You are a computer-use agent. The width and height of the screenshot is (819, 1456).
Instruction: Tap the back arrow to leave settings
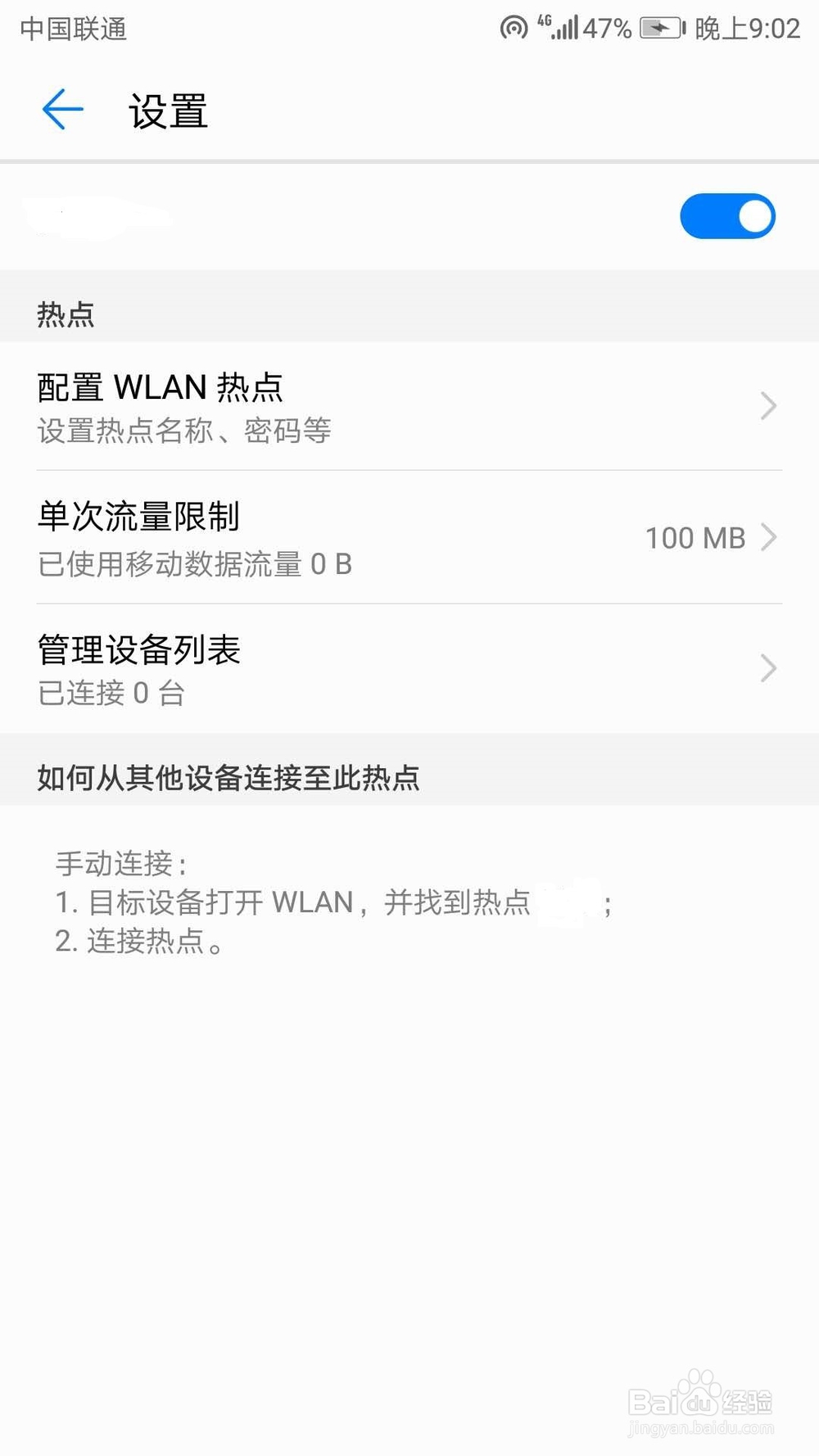tap(61, 109)
